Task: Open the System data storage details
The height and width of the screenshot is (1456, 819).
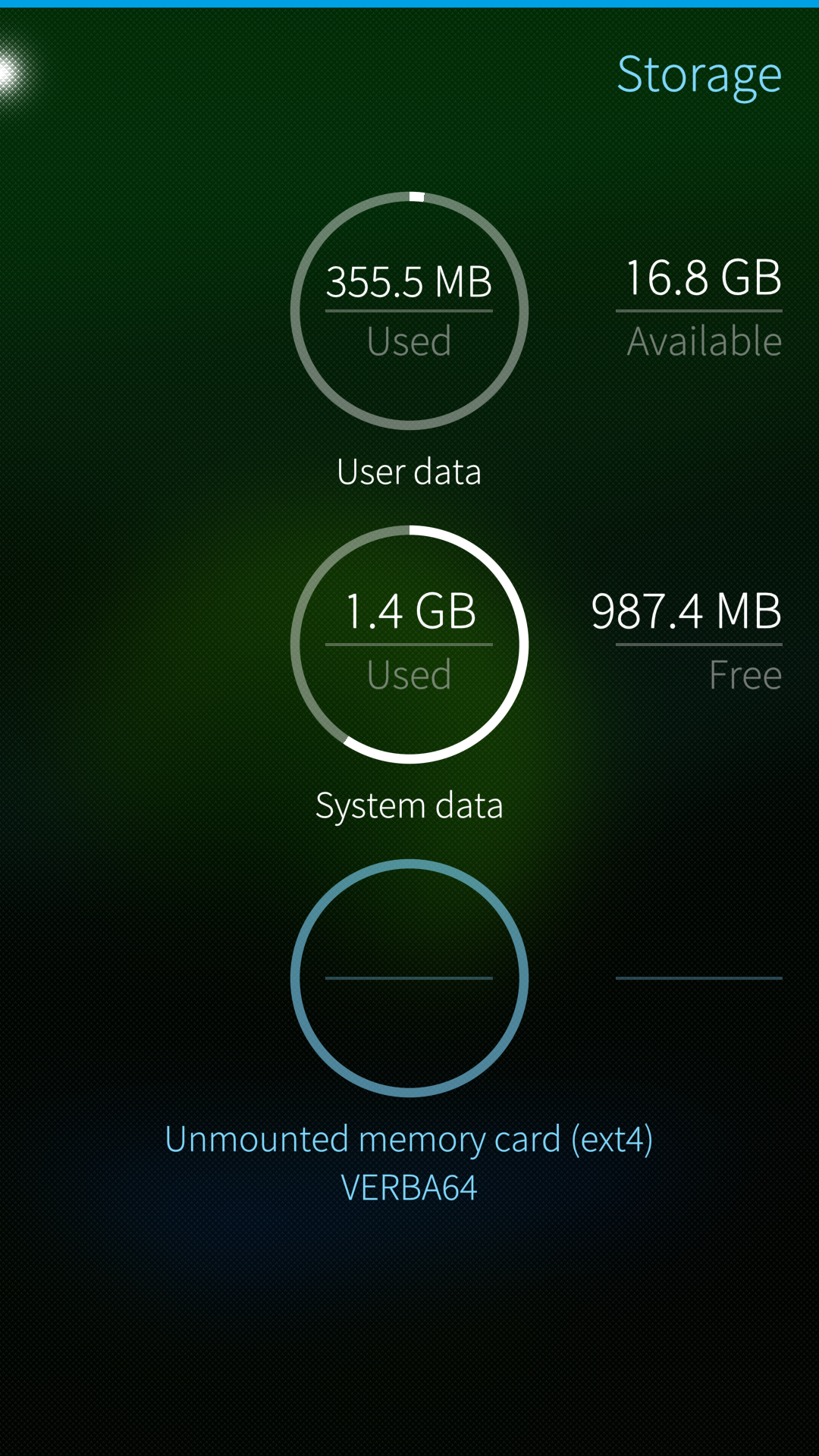Action: point(409,645)
